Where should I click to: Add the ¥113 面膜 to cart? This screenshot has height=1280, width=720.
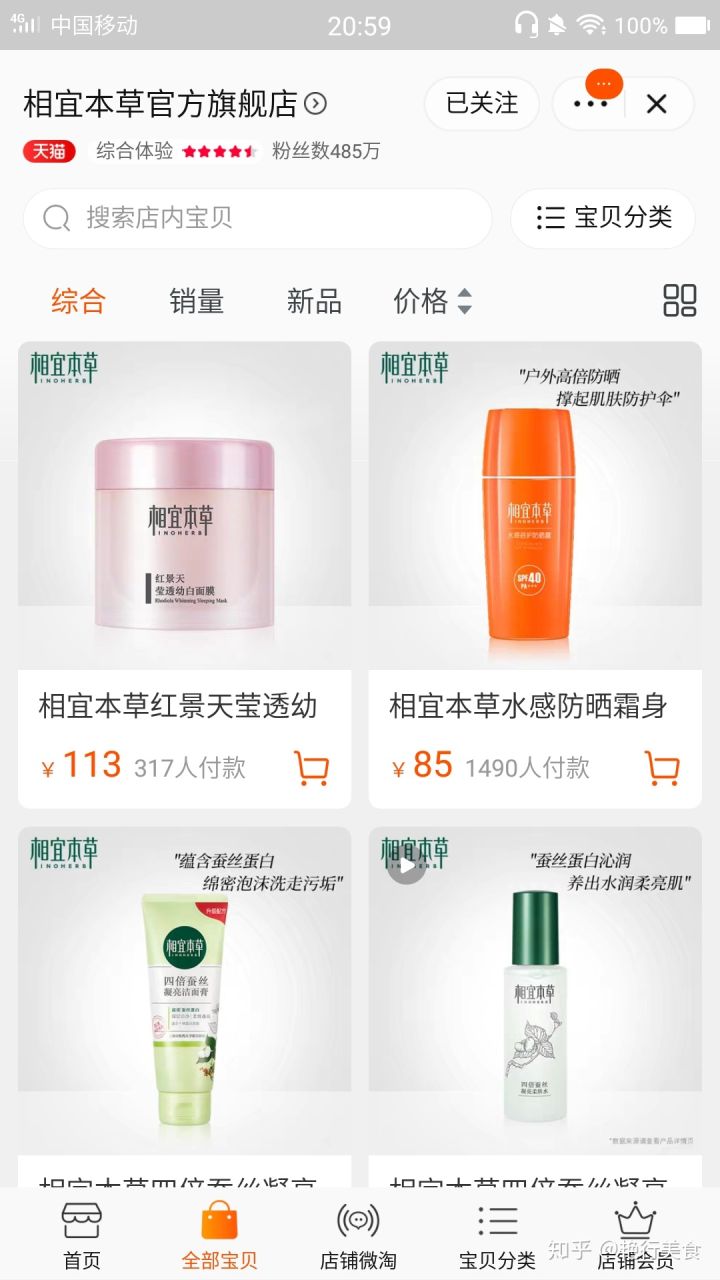311,768
